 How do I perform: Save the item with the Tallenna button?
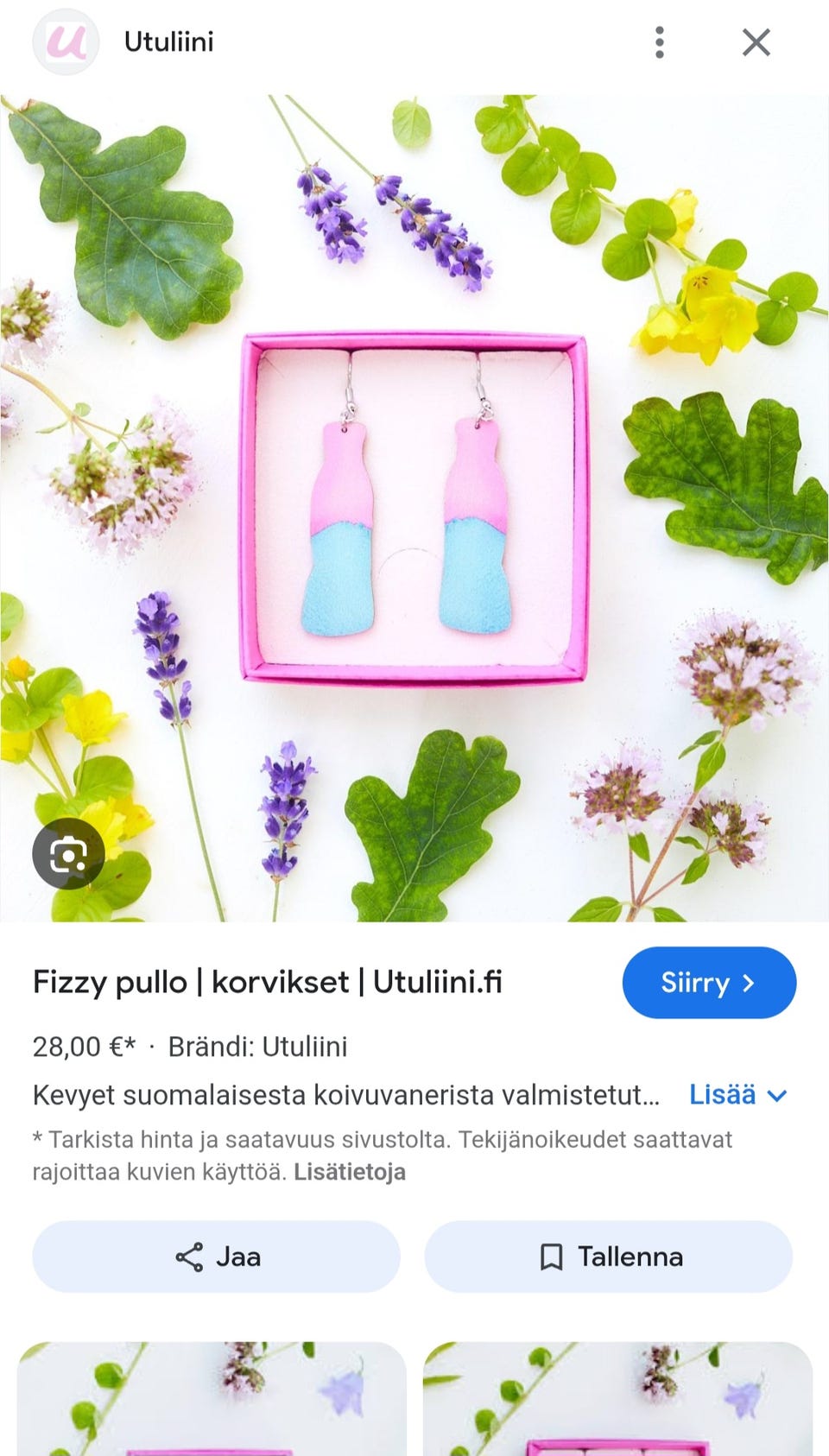point(608,1257)
